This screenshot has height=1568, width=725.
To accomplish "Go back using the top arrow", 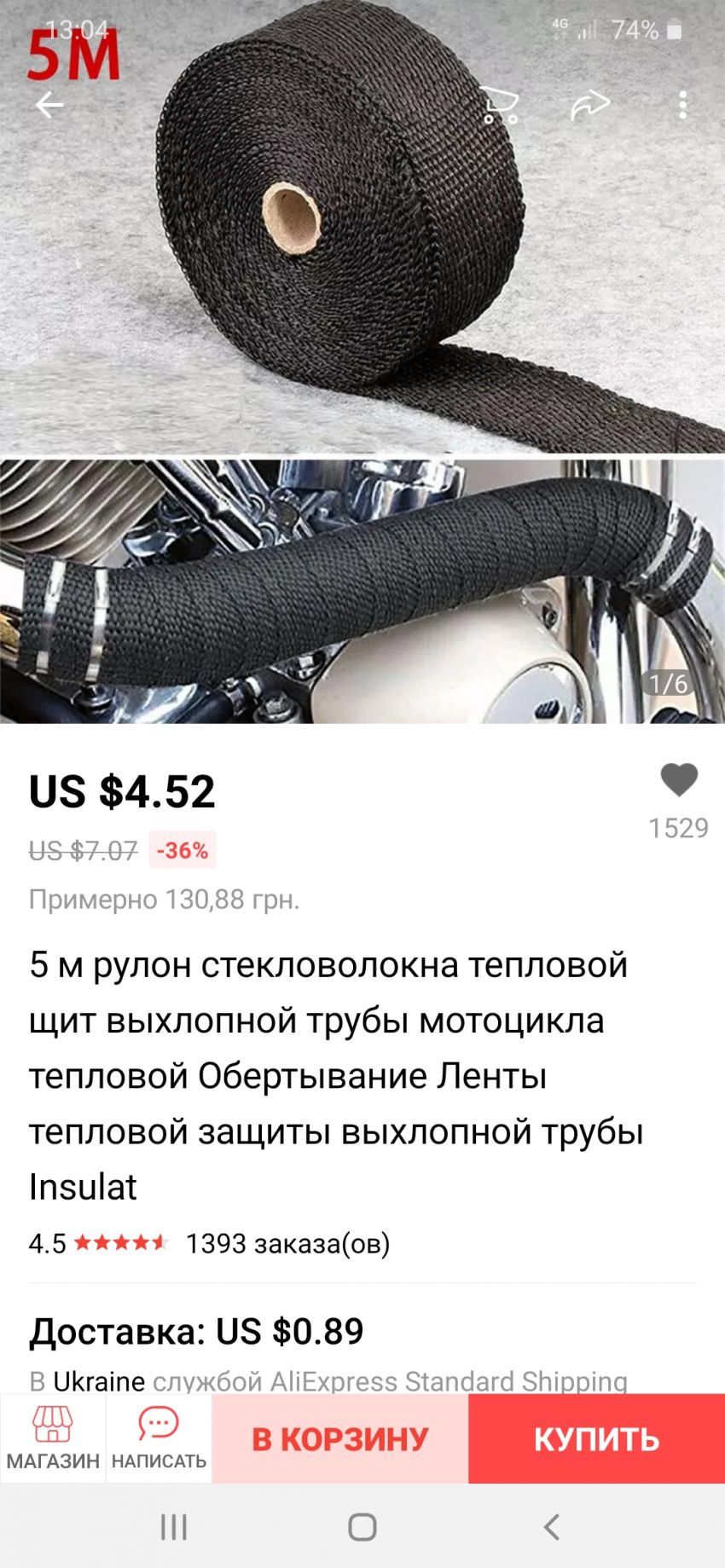I will (x=49, y=106).
